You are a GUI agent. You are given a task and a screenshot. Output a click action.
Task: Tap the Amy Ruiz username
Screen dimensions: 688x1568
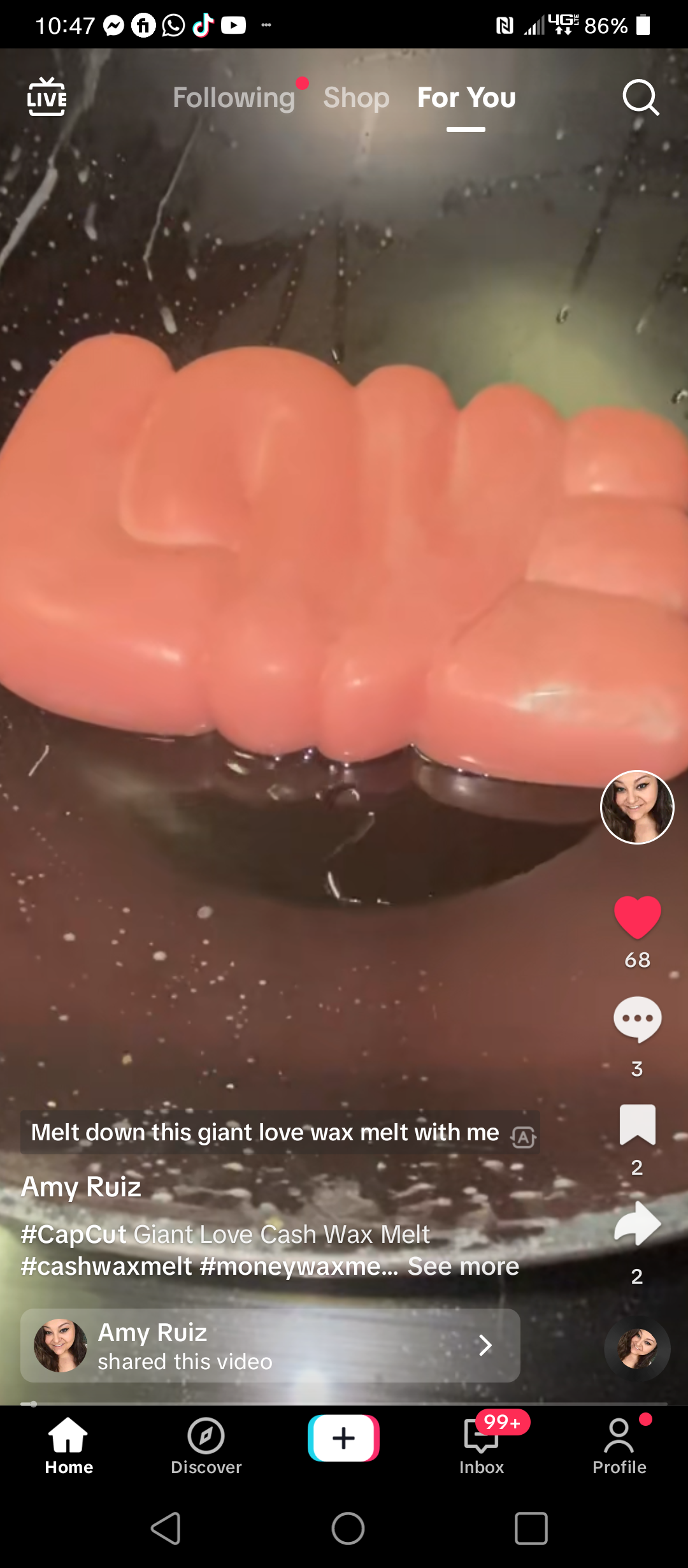[x=81, y=1187]
